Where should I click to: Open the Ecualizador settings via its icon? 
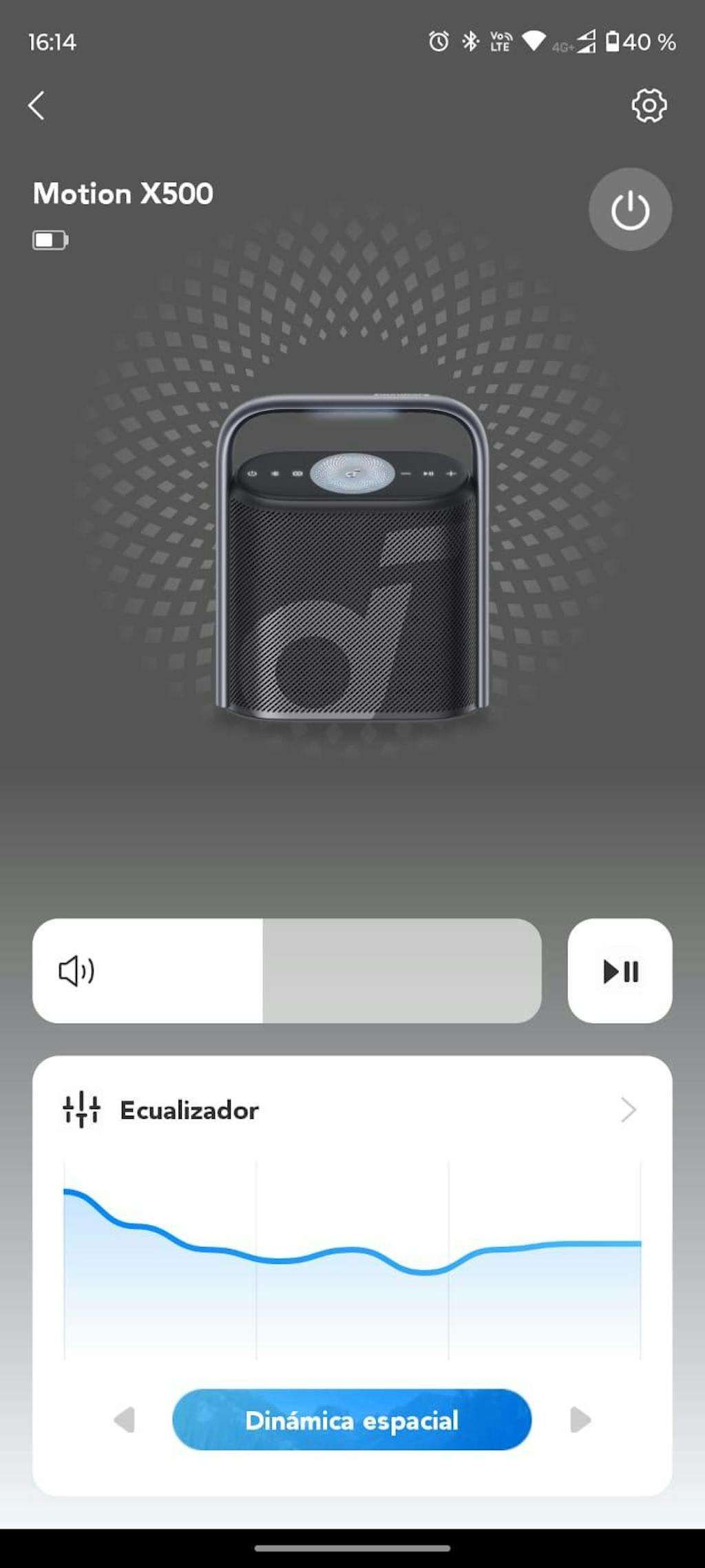tap(81, 1110)
